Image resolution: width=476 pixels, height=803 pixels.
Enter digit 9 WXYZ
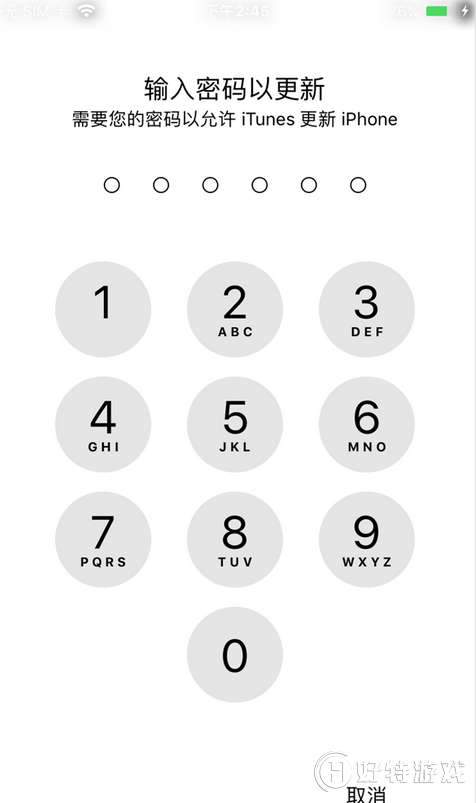(366, 540)
